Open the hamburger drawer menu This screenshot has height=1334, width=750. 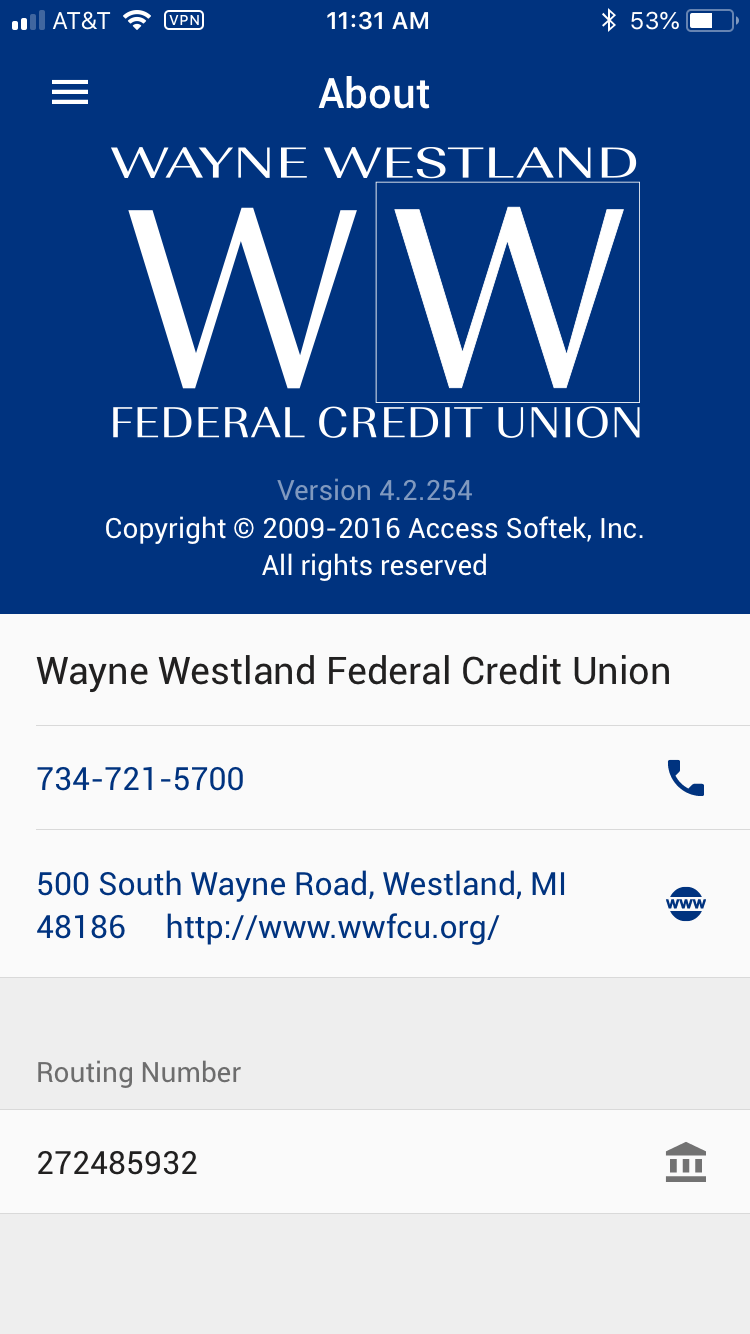coord(70,93)
